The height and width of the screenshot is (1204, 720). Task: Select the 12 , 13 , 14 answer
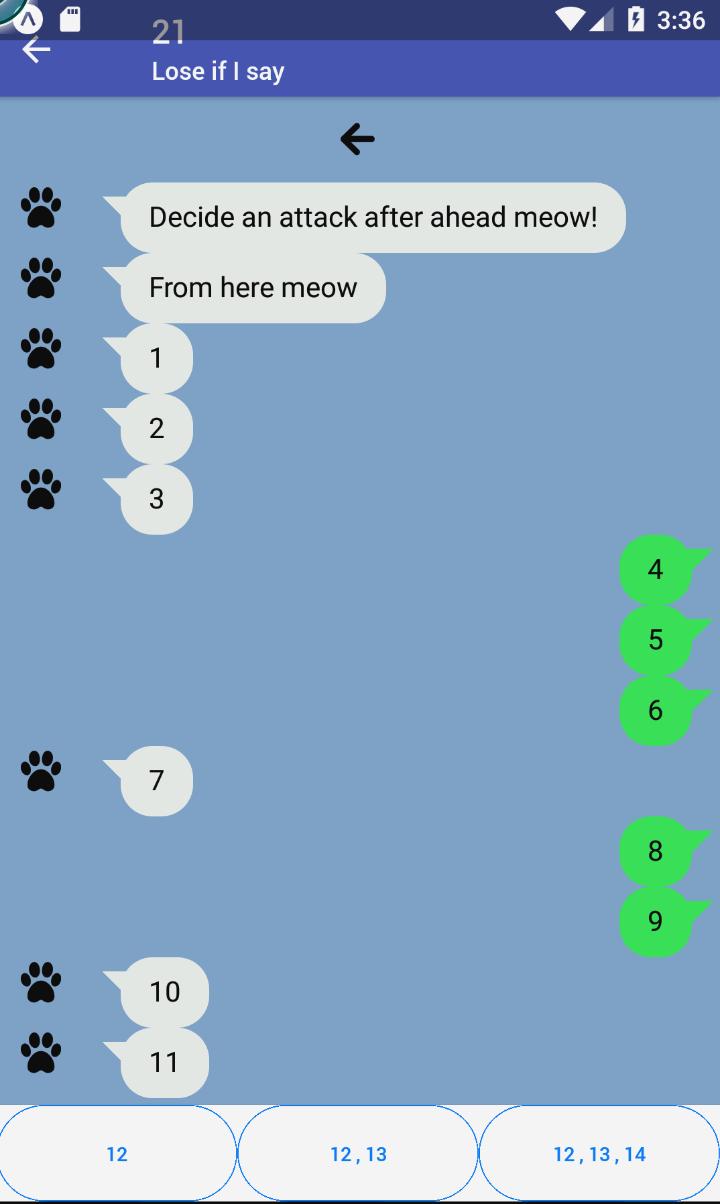(599, 1154)
